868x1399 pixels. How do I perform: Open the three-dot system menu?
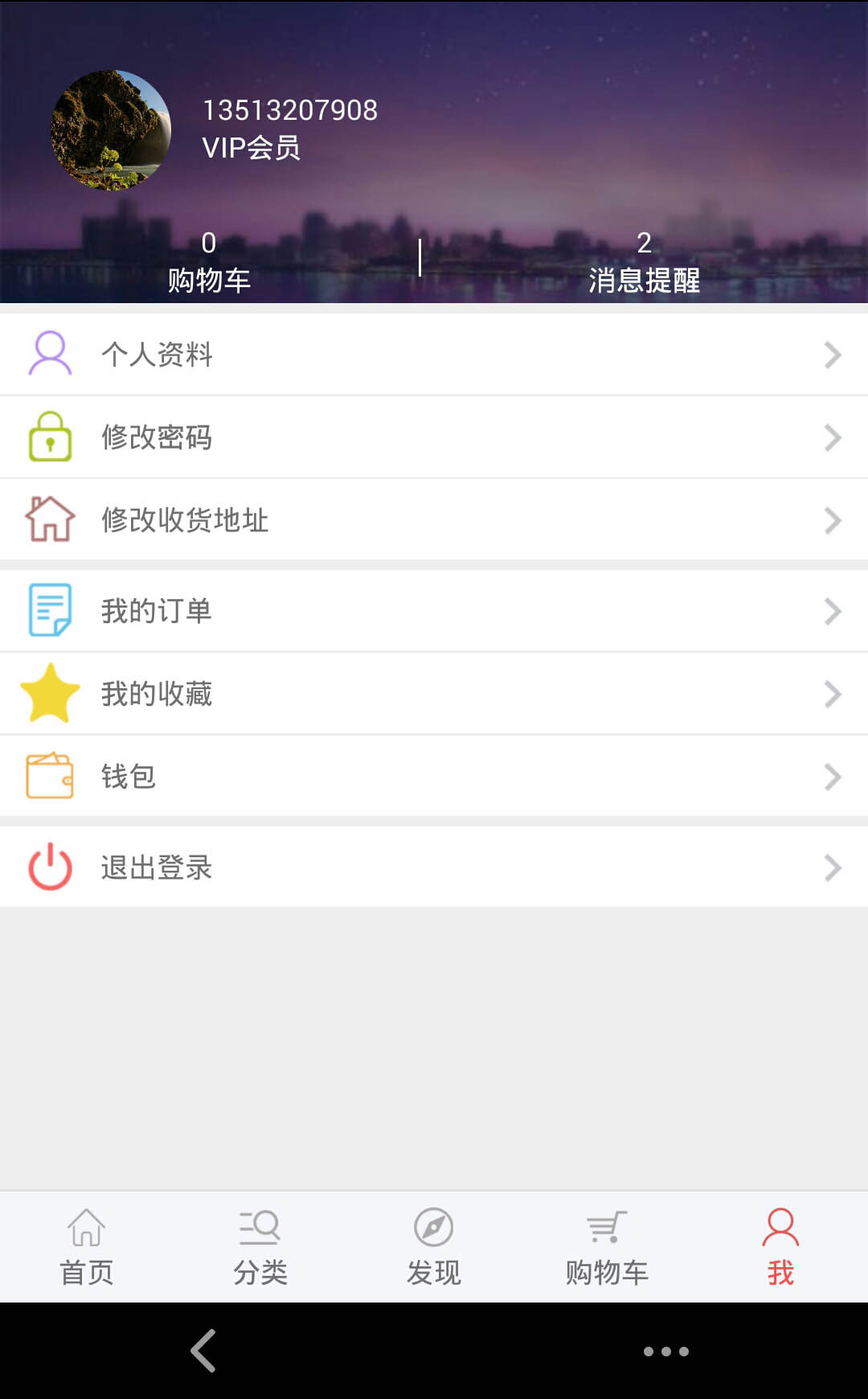pos(665,1352)
